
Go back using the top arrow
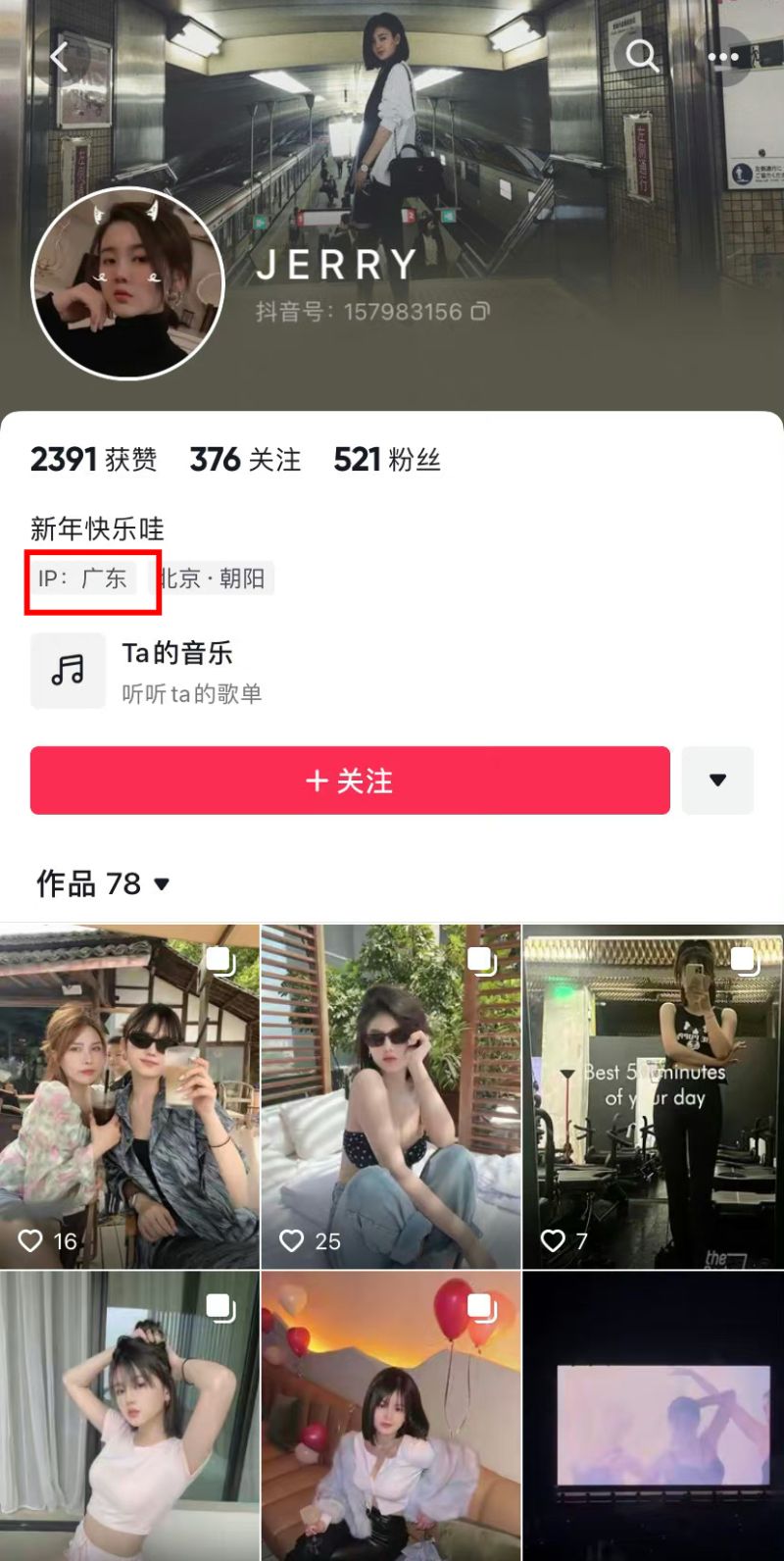coord(61,57)
